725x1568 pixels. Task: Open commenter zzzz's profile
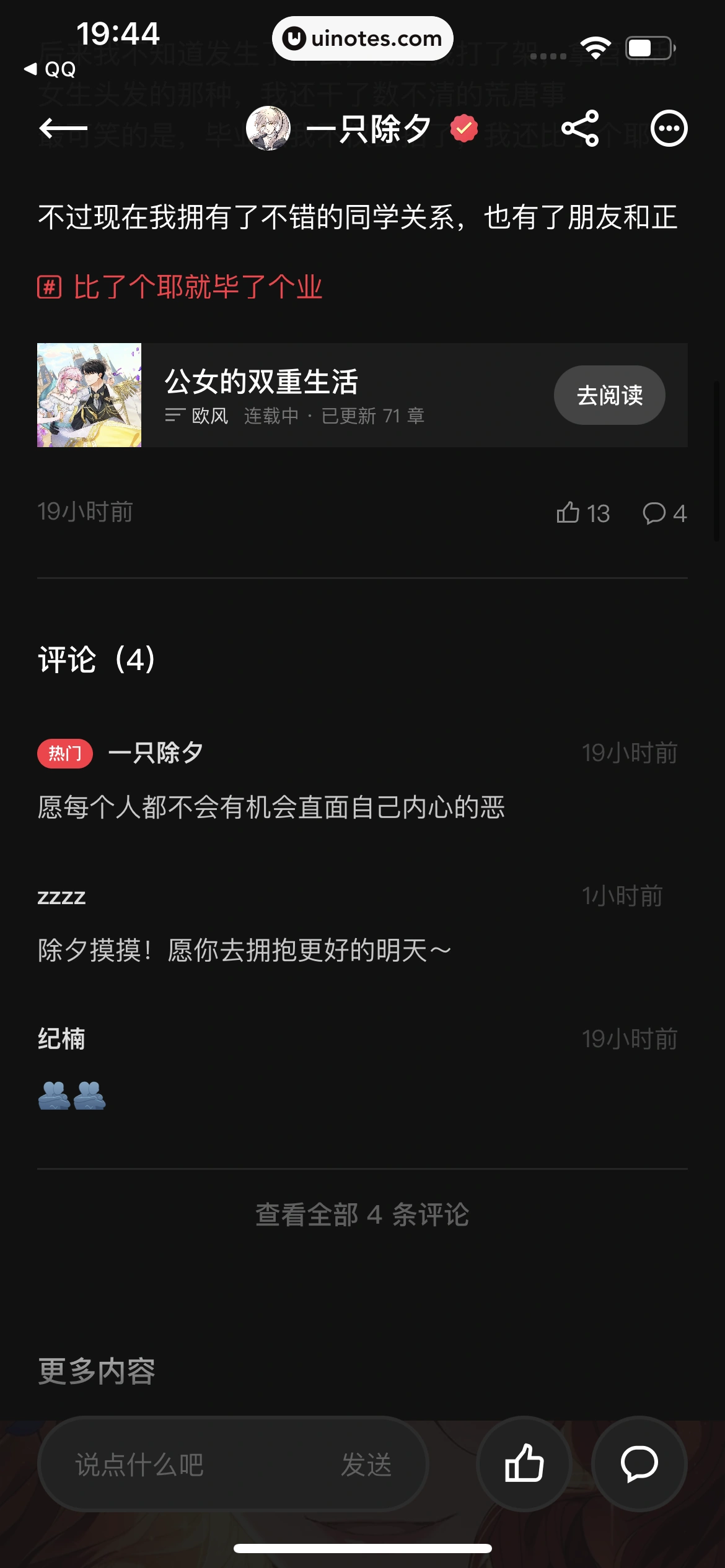point(60,898)
